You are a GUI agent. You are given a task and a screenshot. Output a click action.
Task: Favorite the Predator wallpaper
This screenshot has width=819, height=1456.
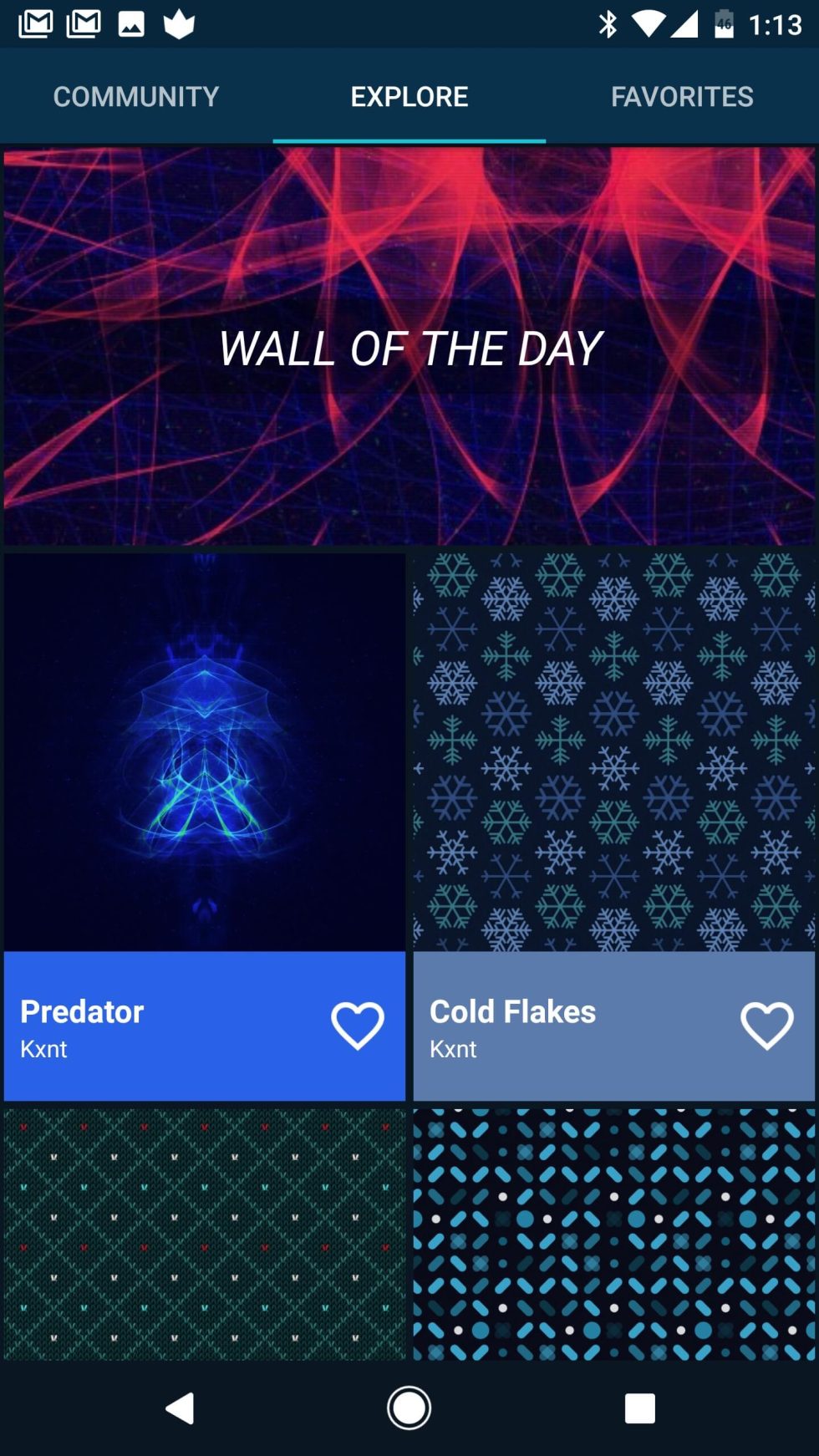tap(358, 1026)
